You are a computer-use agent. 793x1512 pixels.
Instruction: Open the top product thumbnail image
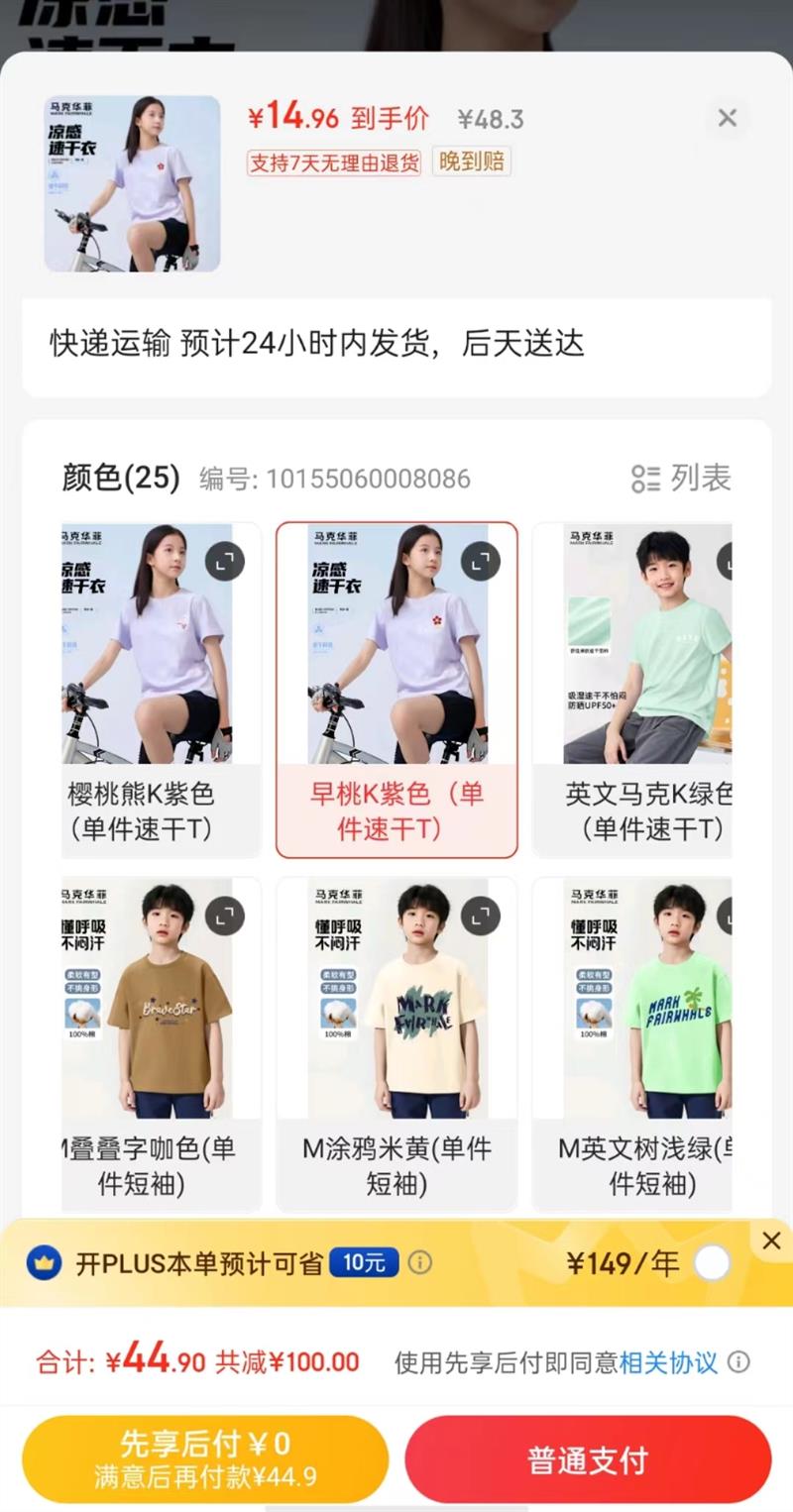pos(132,183)
